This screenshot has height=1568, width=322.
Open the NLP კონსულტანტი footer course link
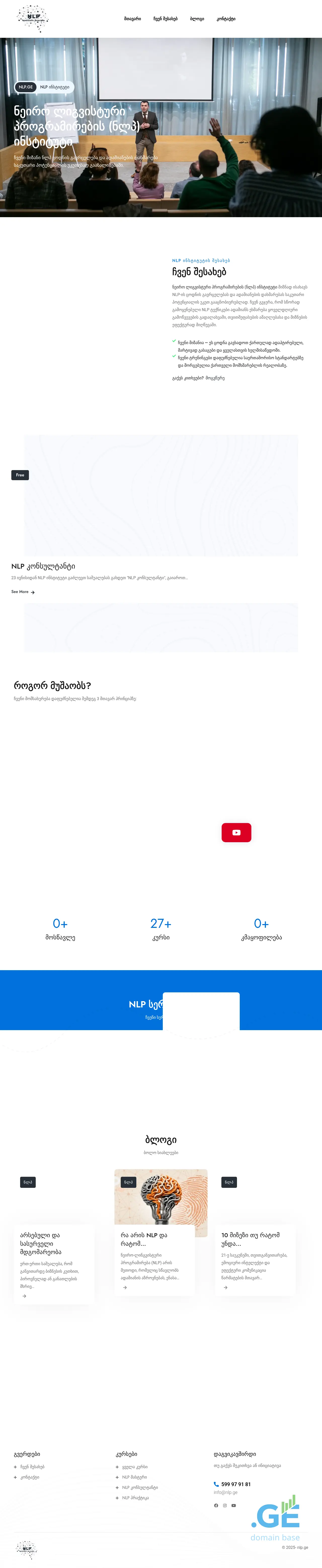pos(140,1488)
